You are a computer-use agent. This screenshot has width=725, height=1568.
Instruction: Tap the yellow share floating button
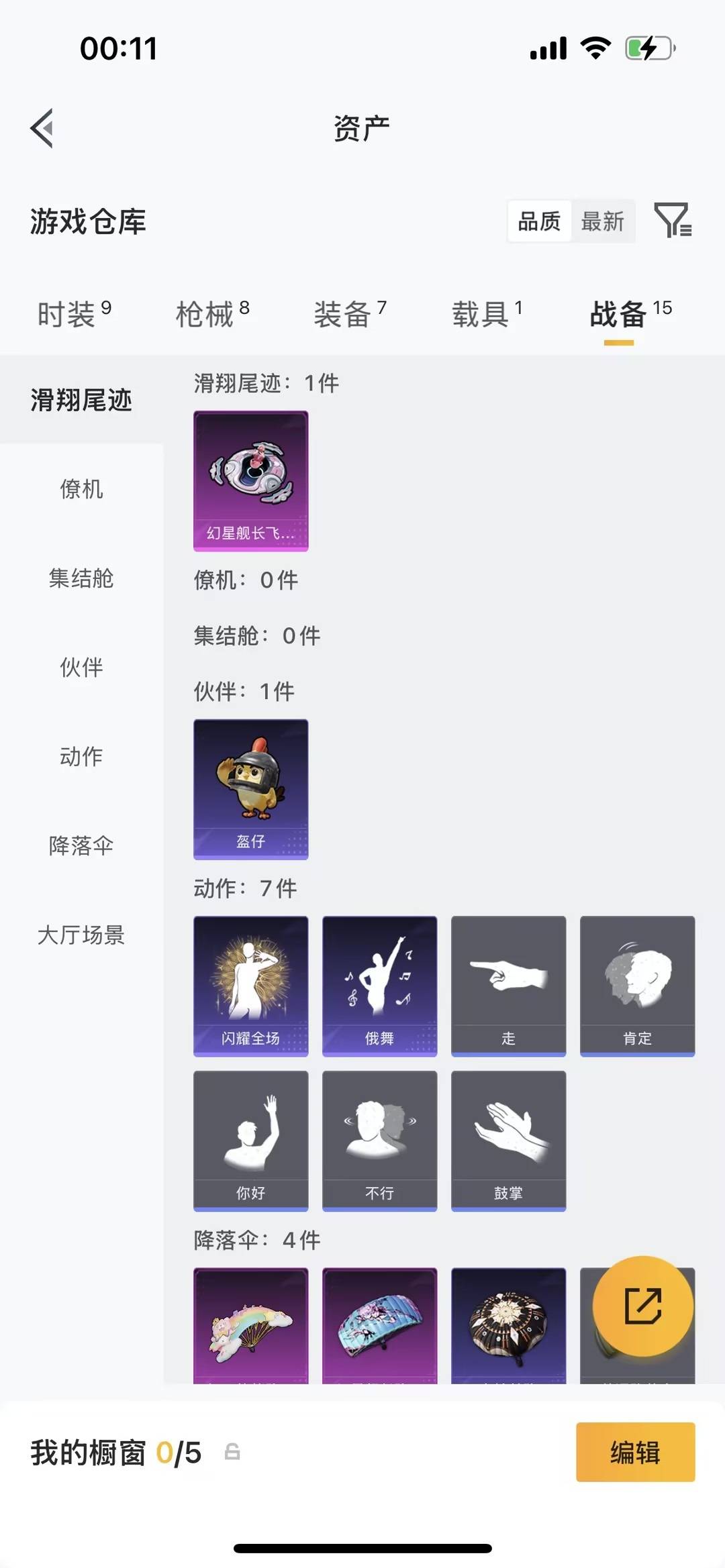point(642,1306)
